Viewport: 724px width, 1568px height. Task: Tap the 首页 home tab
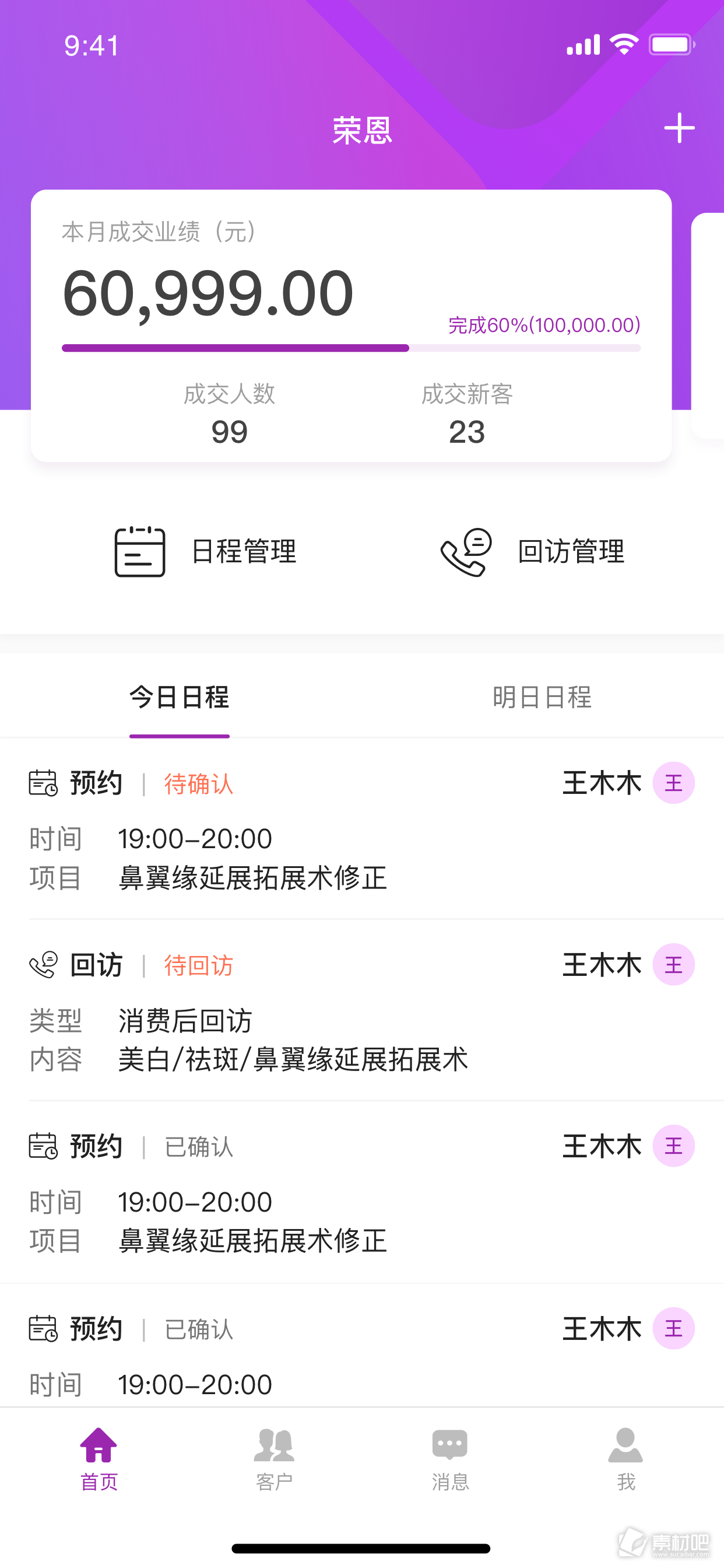tap(99, 1459)
